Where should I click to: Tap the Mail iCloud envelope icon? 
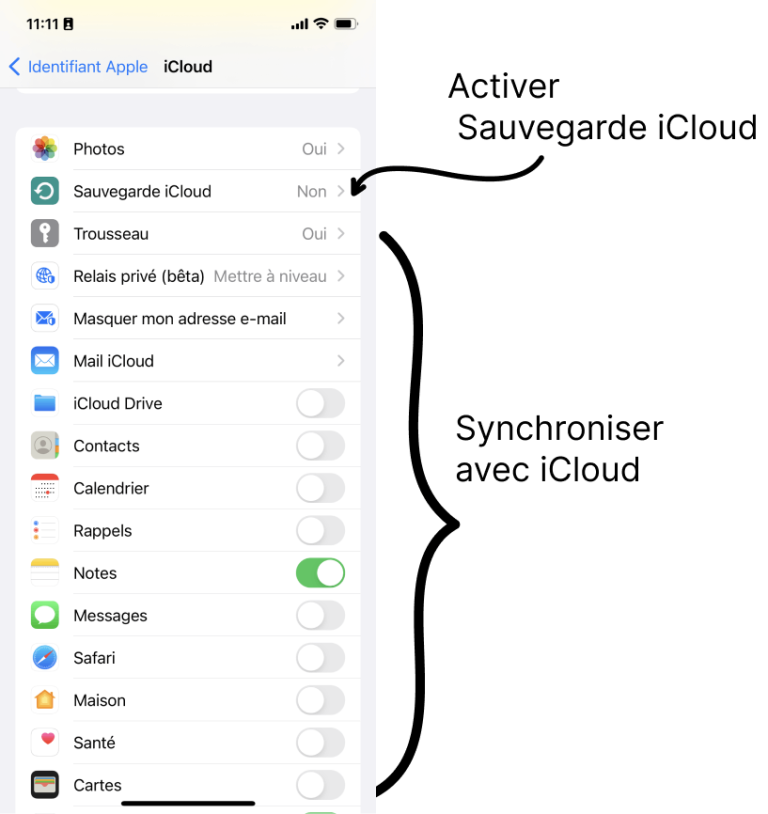pos(47,361)
